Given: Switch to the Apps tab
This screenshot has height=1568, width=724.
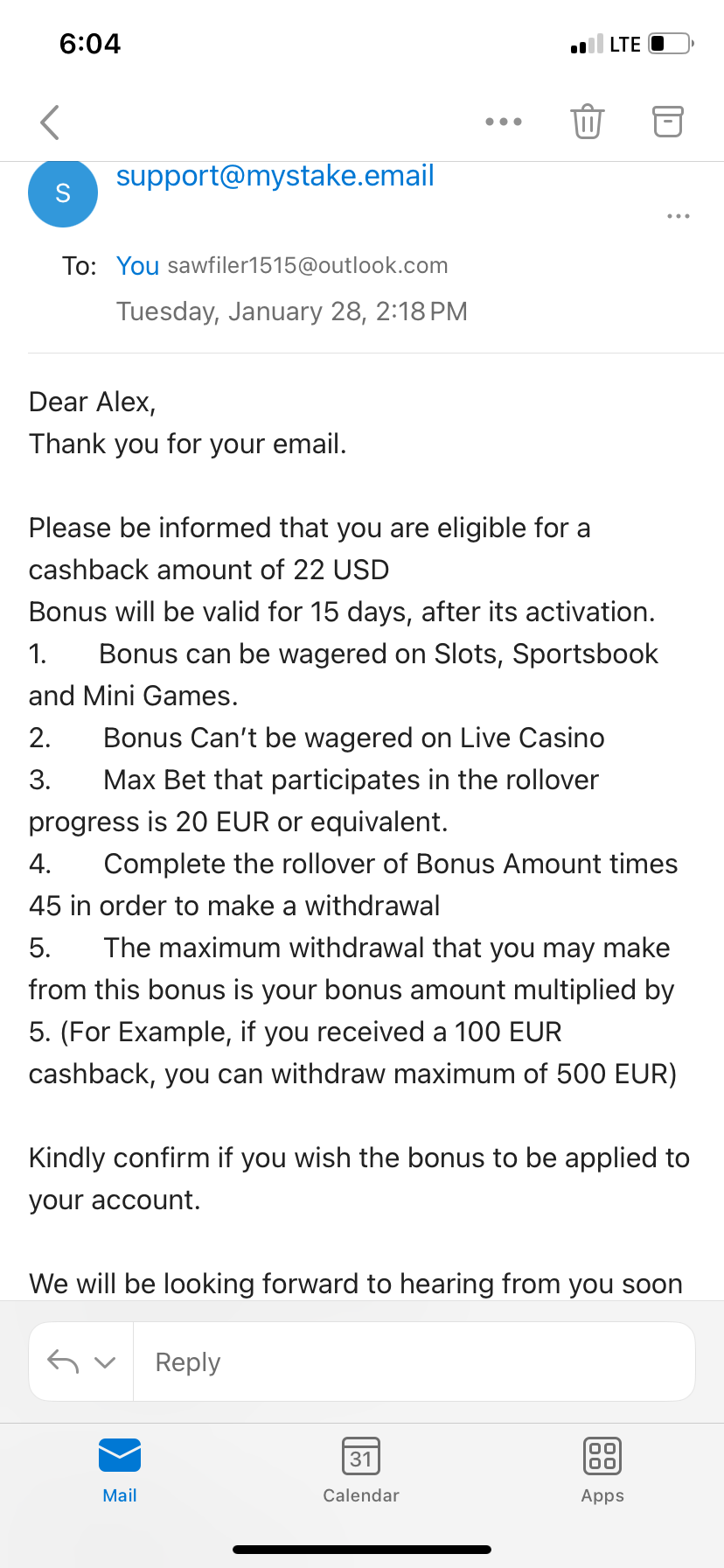Looking at the screenshot, I should coord(602,1470).
